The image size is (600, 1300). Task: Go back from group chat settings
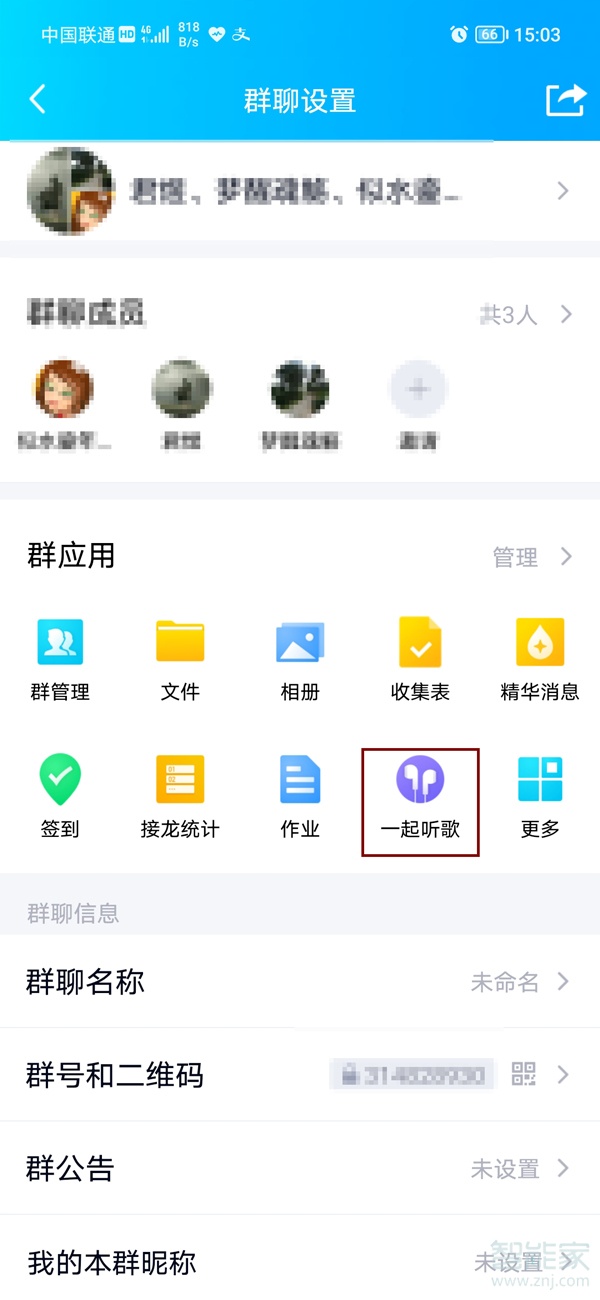pyautogui.click(x=38, y=100)
